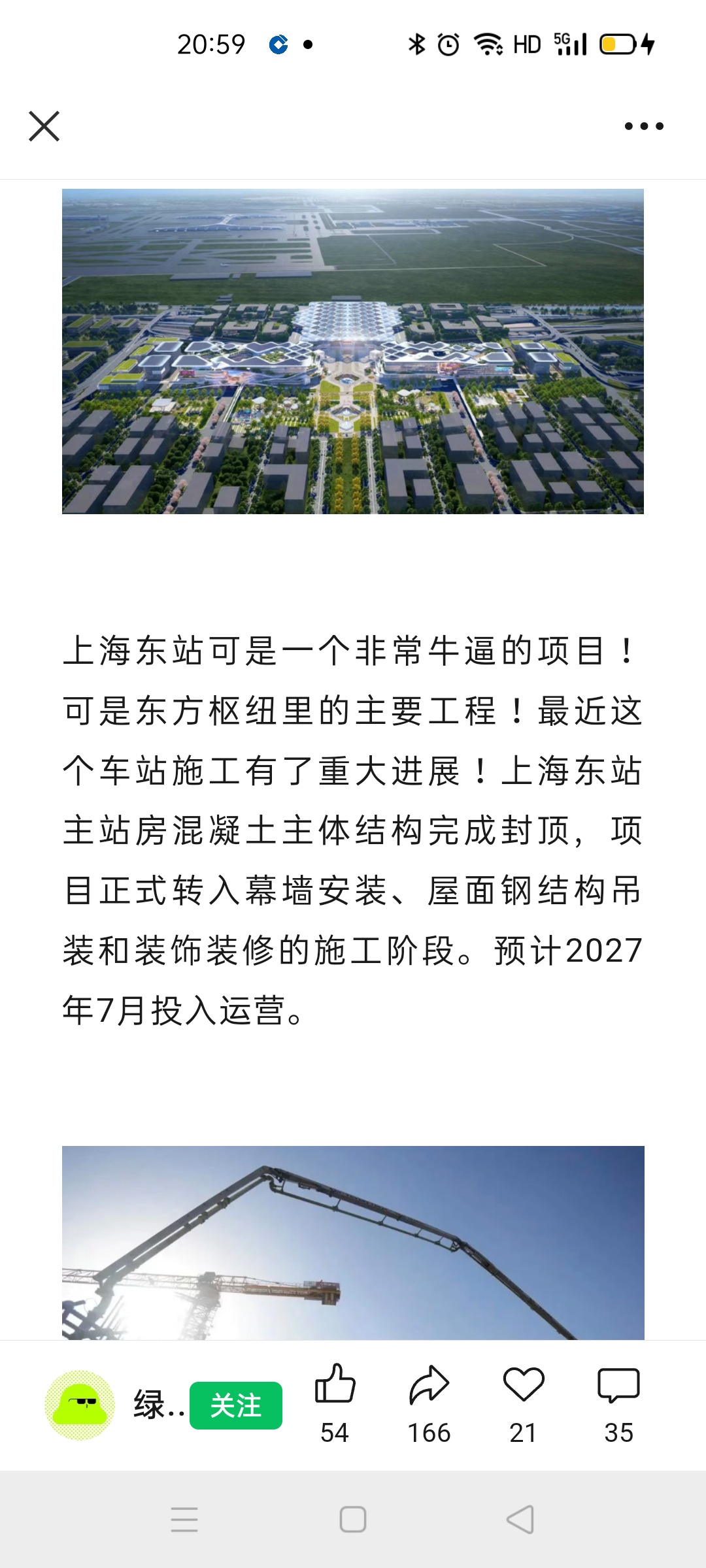Open the construction crane photo
706x1568 pixels.
click(353, 1243)
